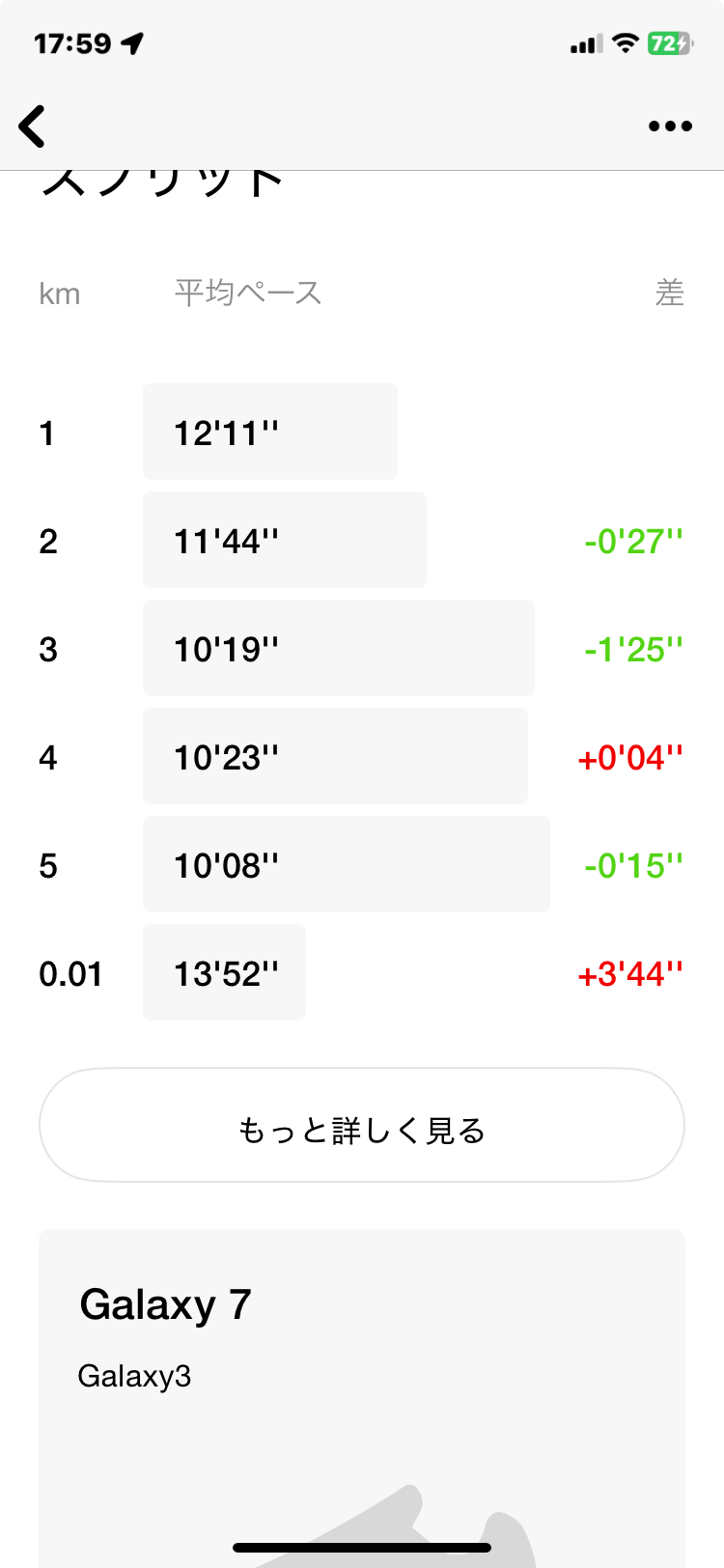Tap the もっと詳しく見る button

[362, 1125]
